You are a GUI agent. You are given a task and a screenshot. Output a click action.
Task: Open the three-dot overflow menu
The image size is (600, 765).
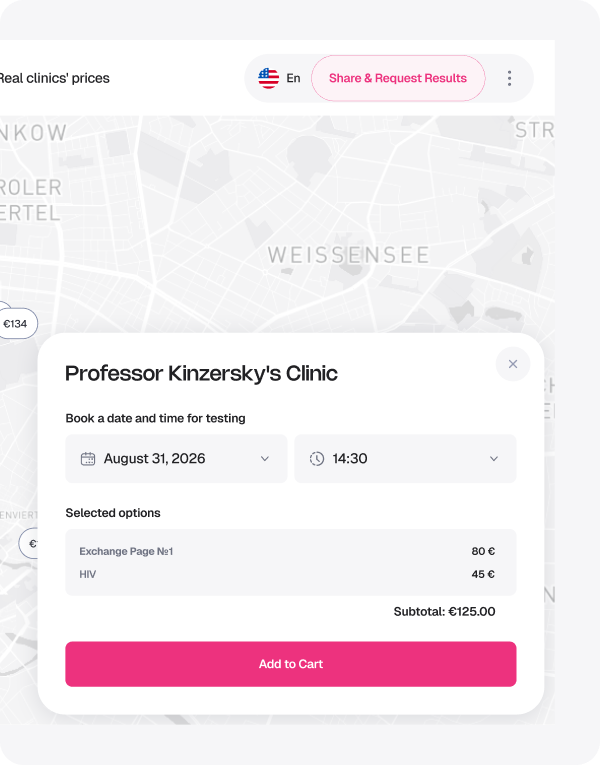tap(510, 78)
